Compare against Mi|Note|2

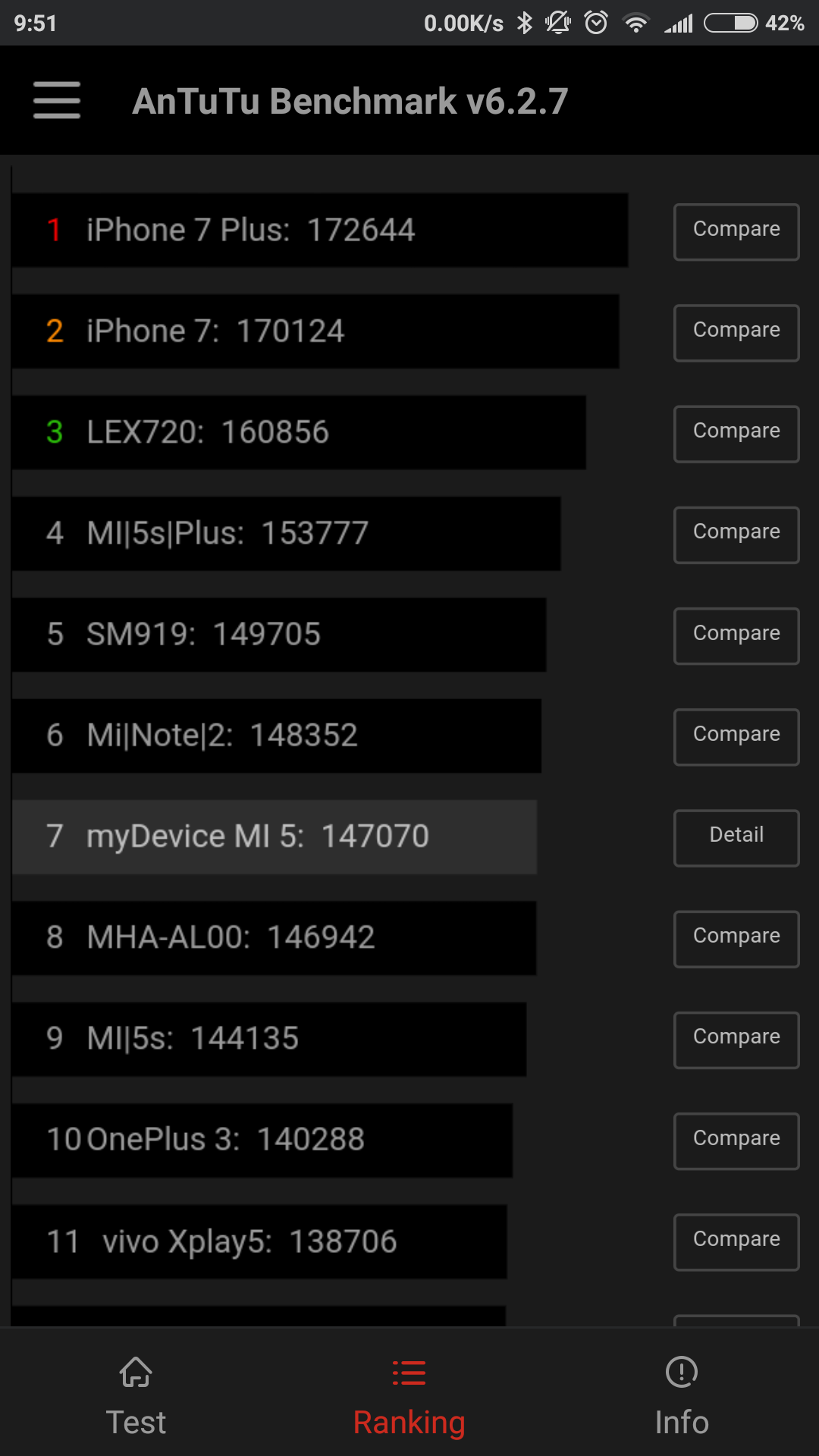(736, 736)
